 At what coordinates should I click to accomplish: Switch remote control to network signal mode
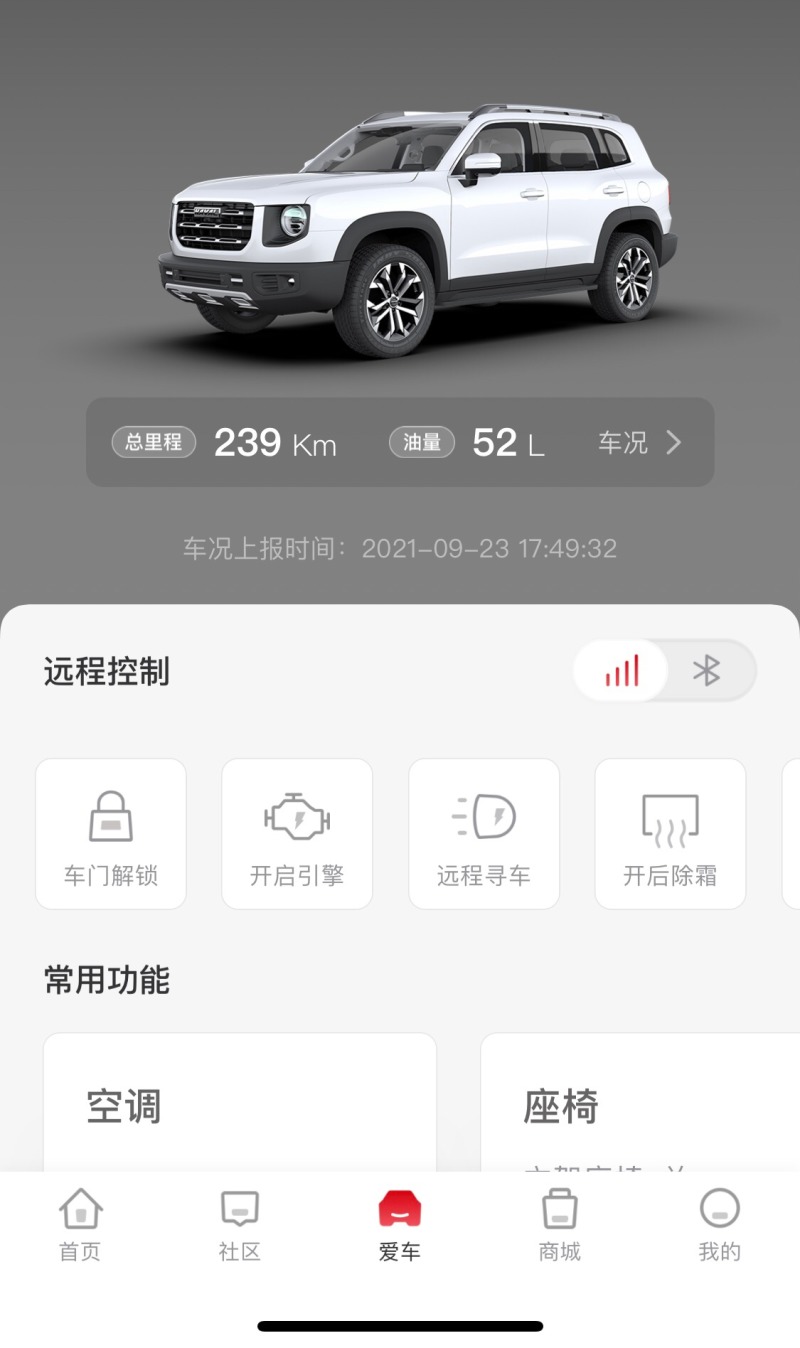coord(621,672)
